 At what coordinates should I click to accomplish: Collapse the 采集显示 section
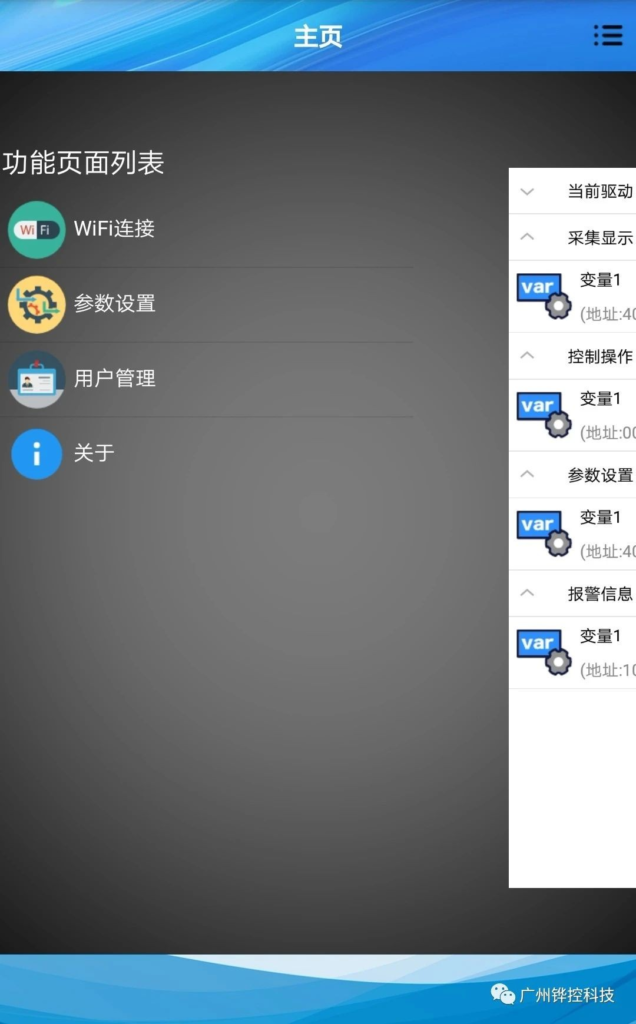coord(572,238)
